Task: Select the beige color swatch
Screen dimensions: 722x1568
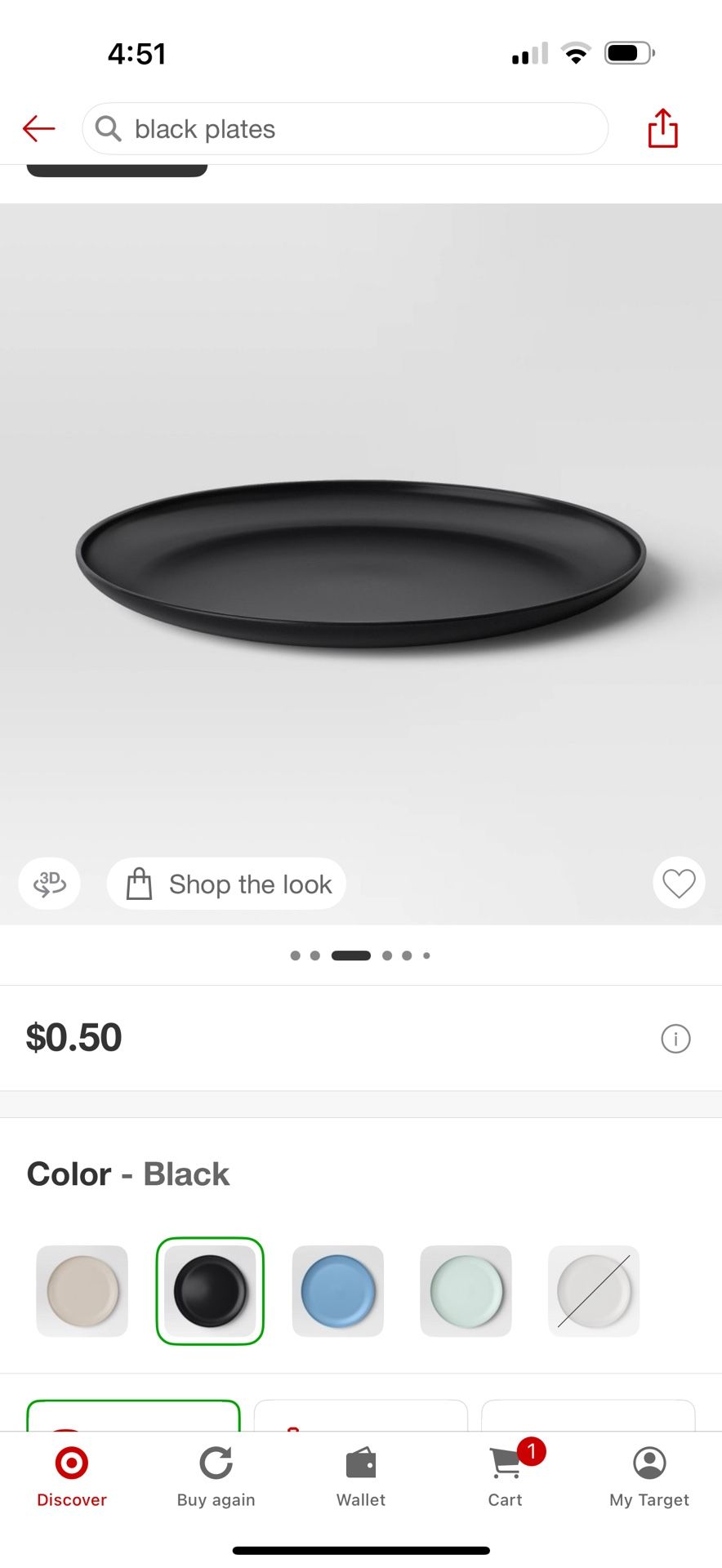Action: [82, 1292]
